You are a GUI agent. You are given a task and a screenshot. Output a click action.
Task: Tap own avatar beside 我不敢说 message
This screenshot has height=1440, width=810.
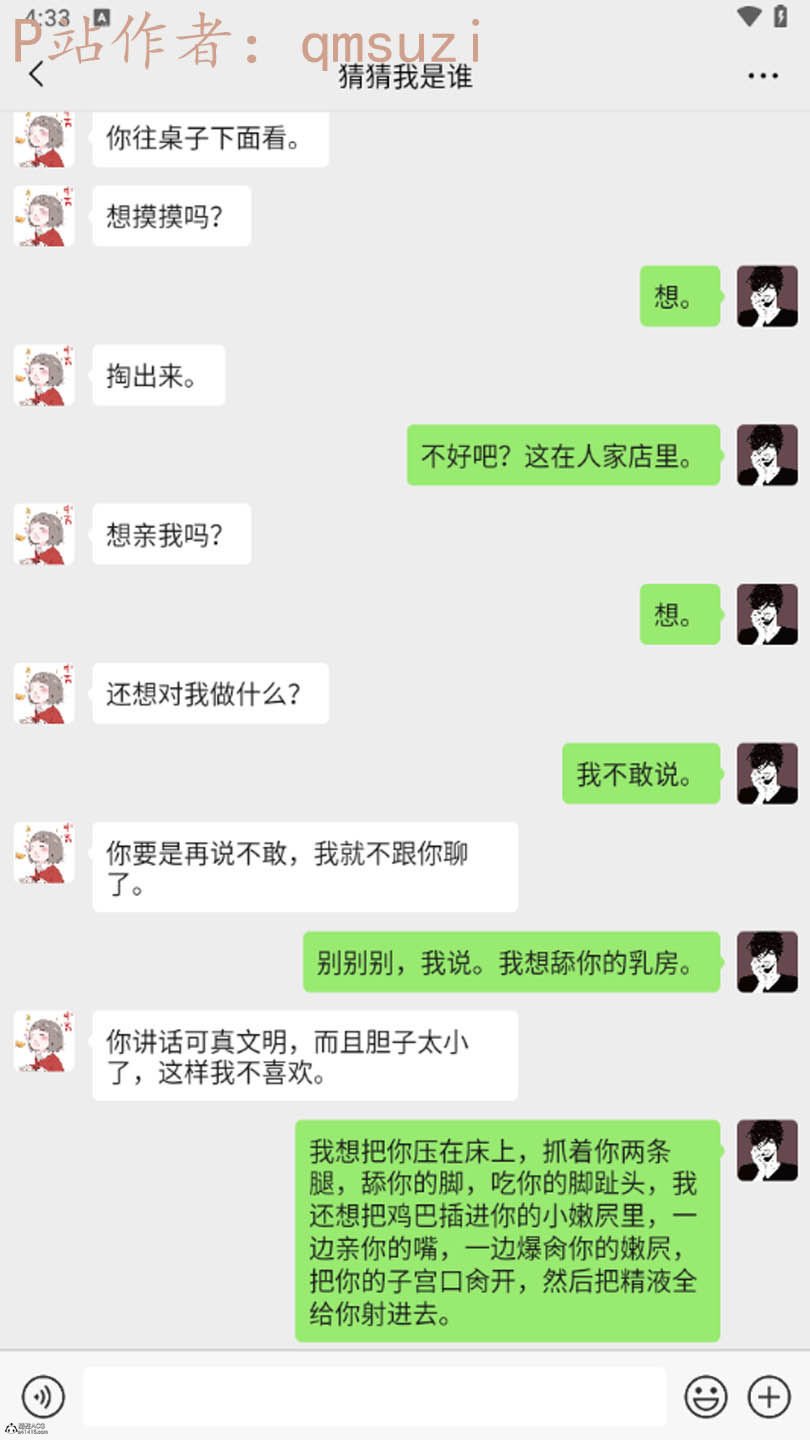tap(767, 773)
